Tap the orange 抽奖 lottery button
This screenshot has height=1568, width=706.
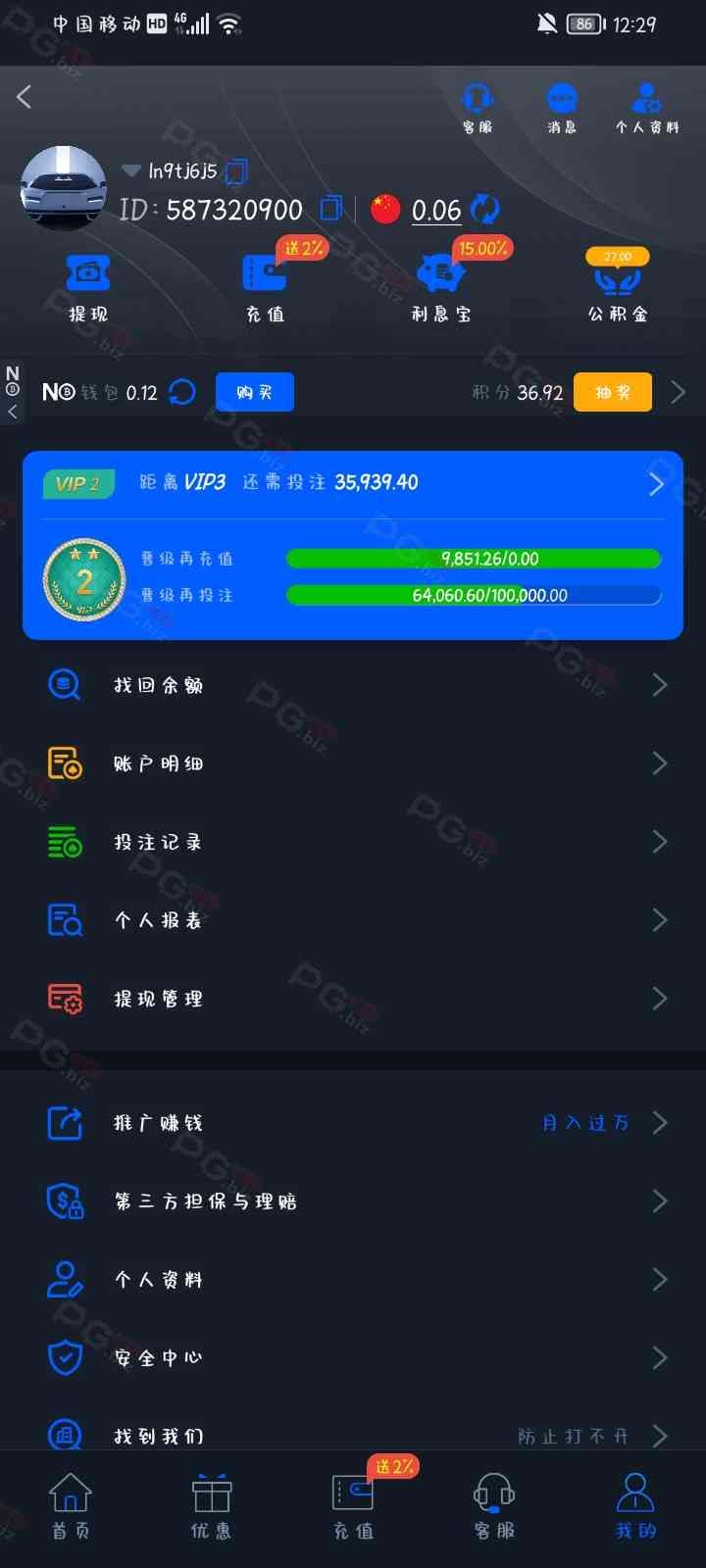[x=613, y=392]
